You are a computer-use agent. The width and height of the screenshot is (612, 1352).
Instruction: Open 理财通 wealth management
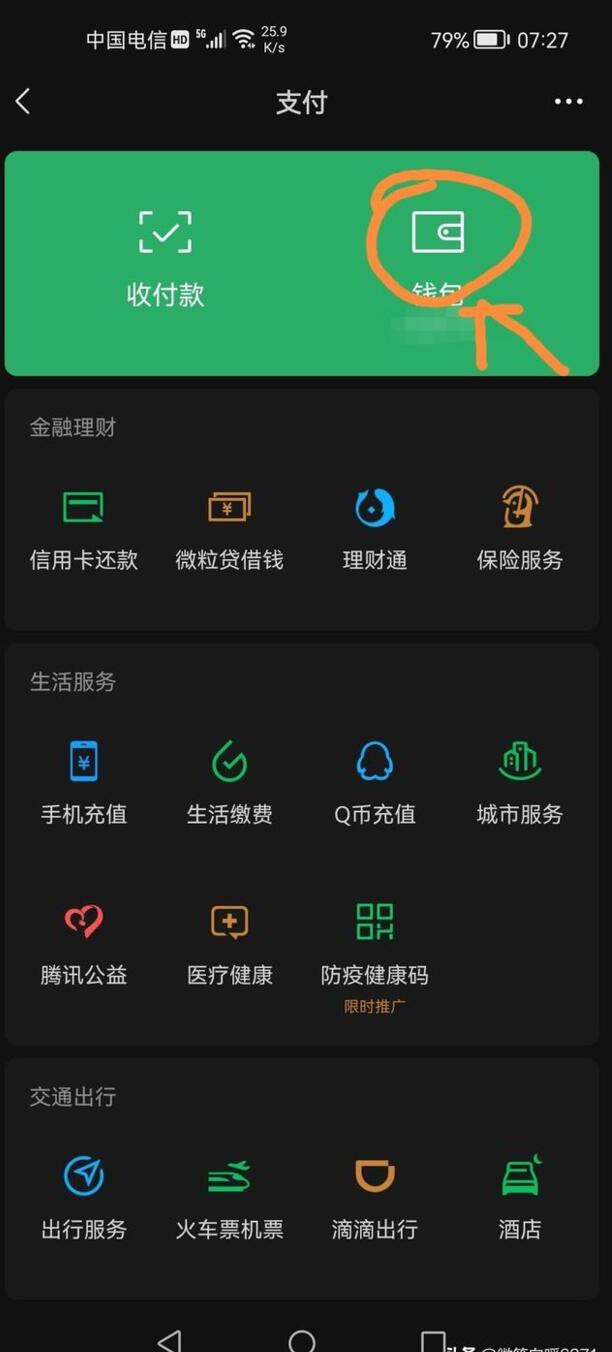[x=375, y=528]
